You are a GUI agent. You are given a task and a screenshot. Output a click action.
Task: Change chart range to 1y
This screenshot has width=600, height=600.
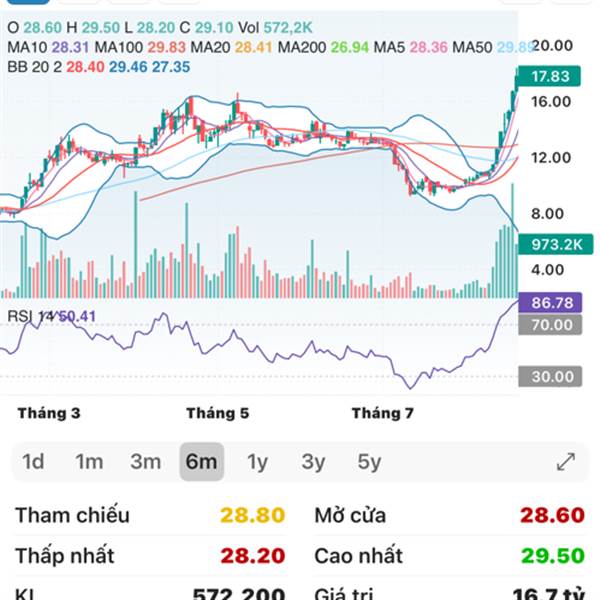point(257,462)
